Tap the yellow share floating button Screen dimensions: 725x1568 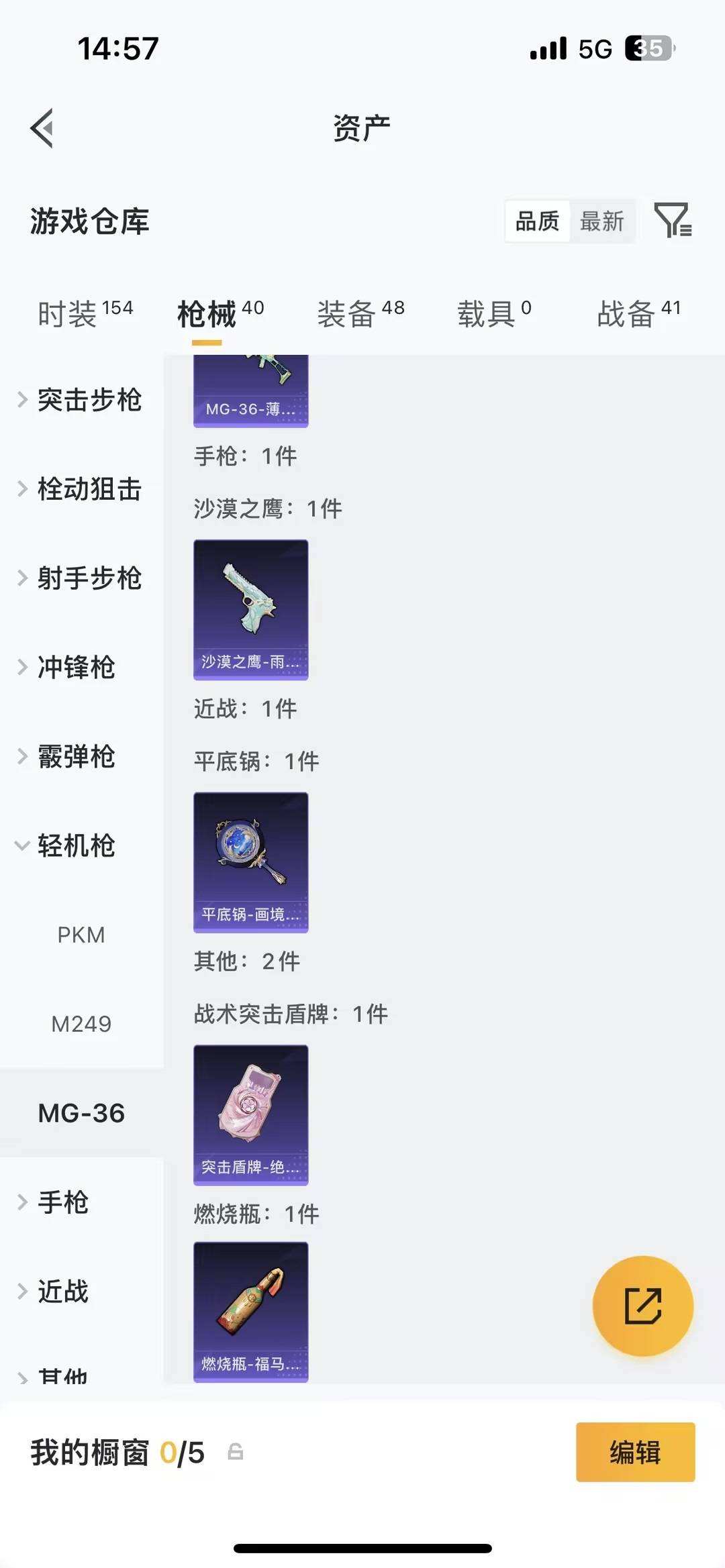tap(642, 1306)
